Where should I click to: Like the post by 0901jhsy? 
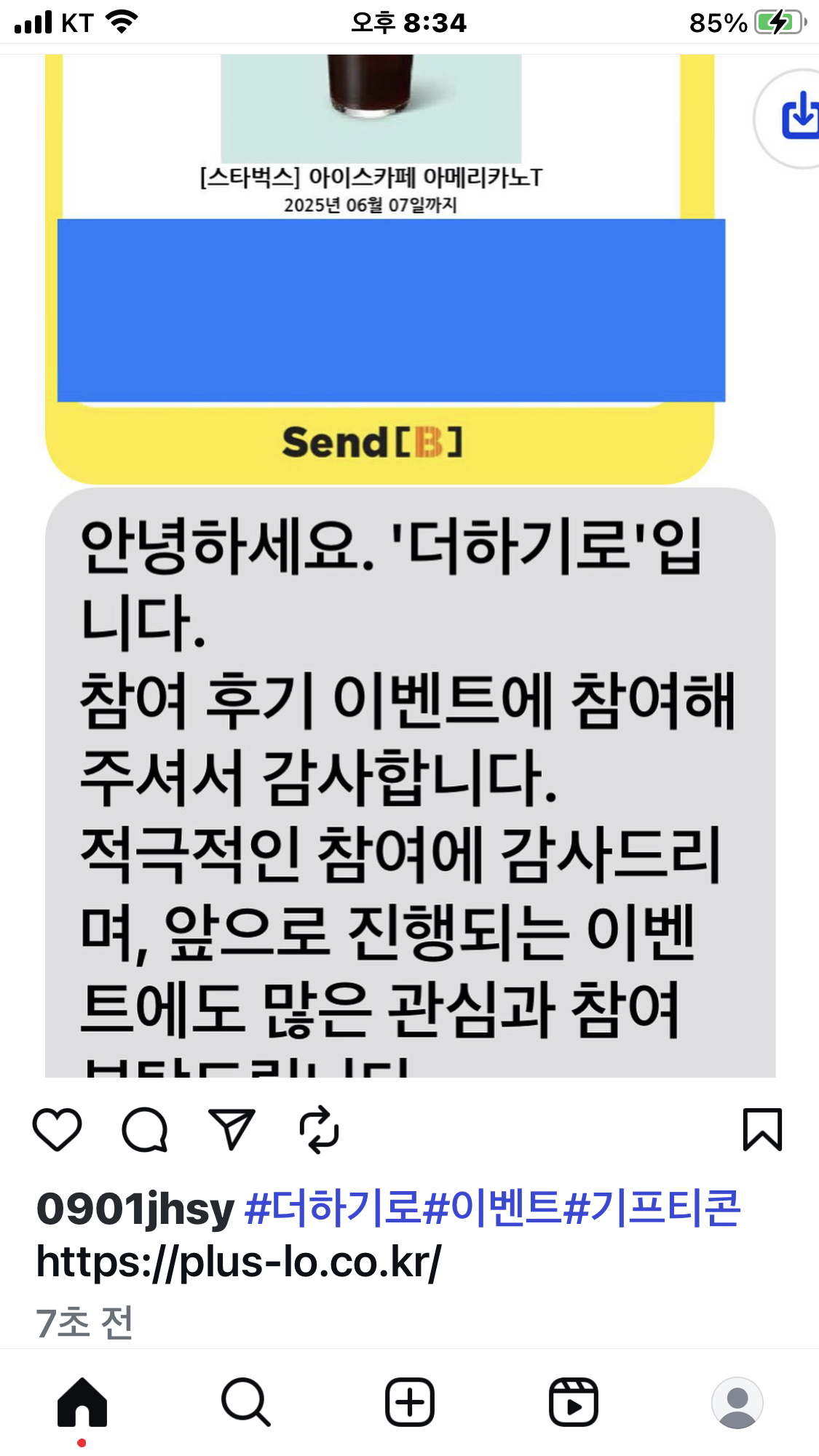[x=57, y=1130]
